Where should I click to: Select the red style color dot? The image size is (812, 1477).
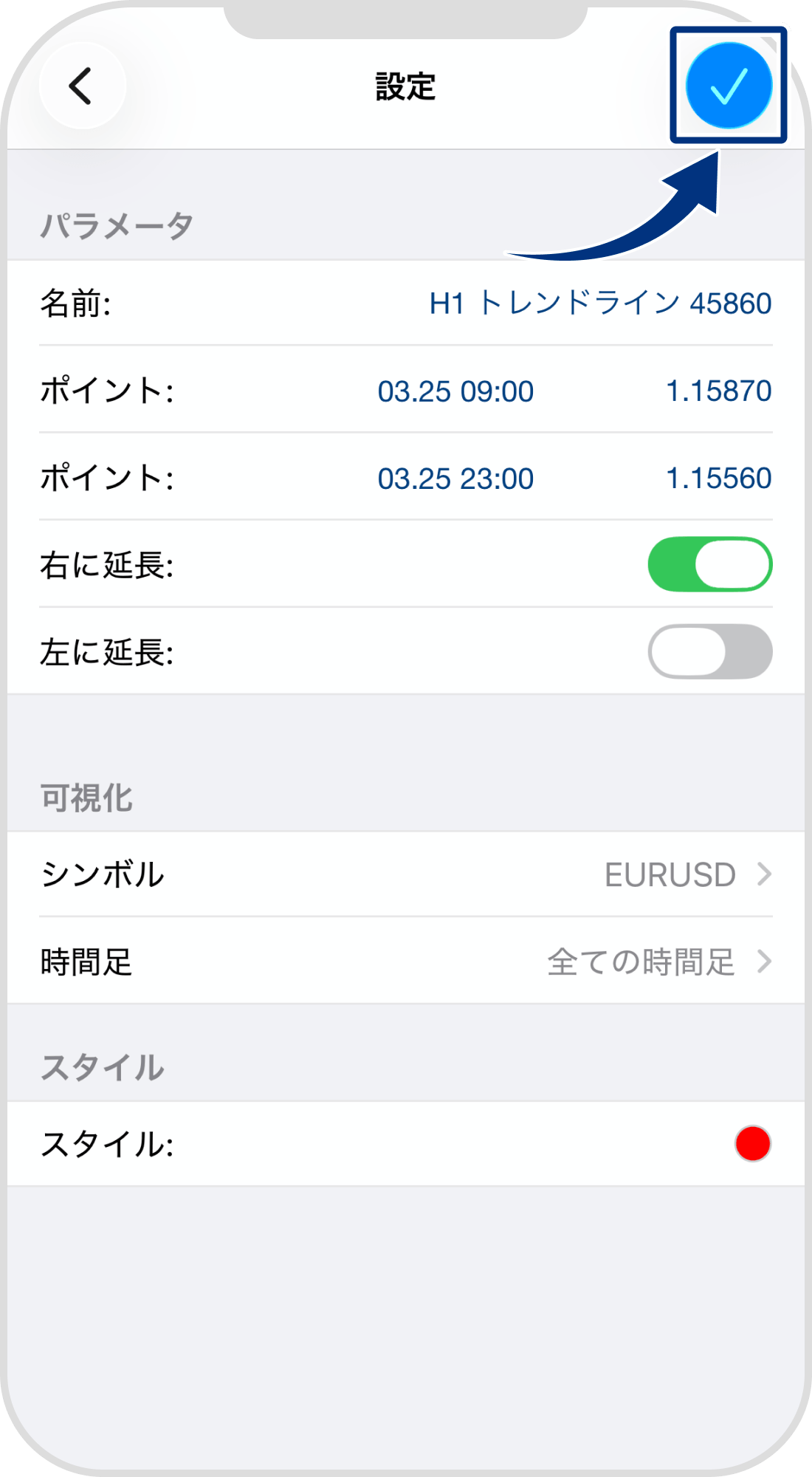click(x=751, y=1145)
